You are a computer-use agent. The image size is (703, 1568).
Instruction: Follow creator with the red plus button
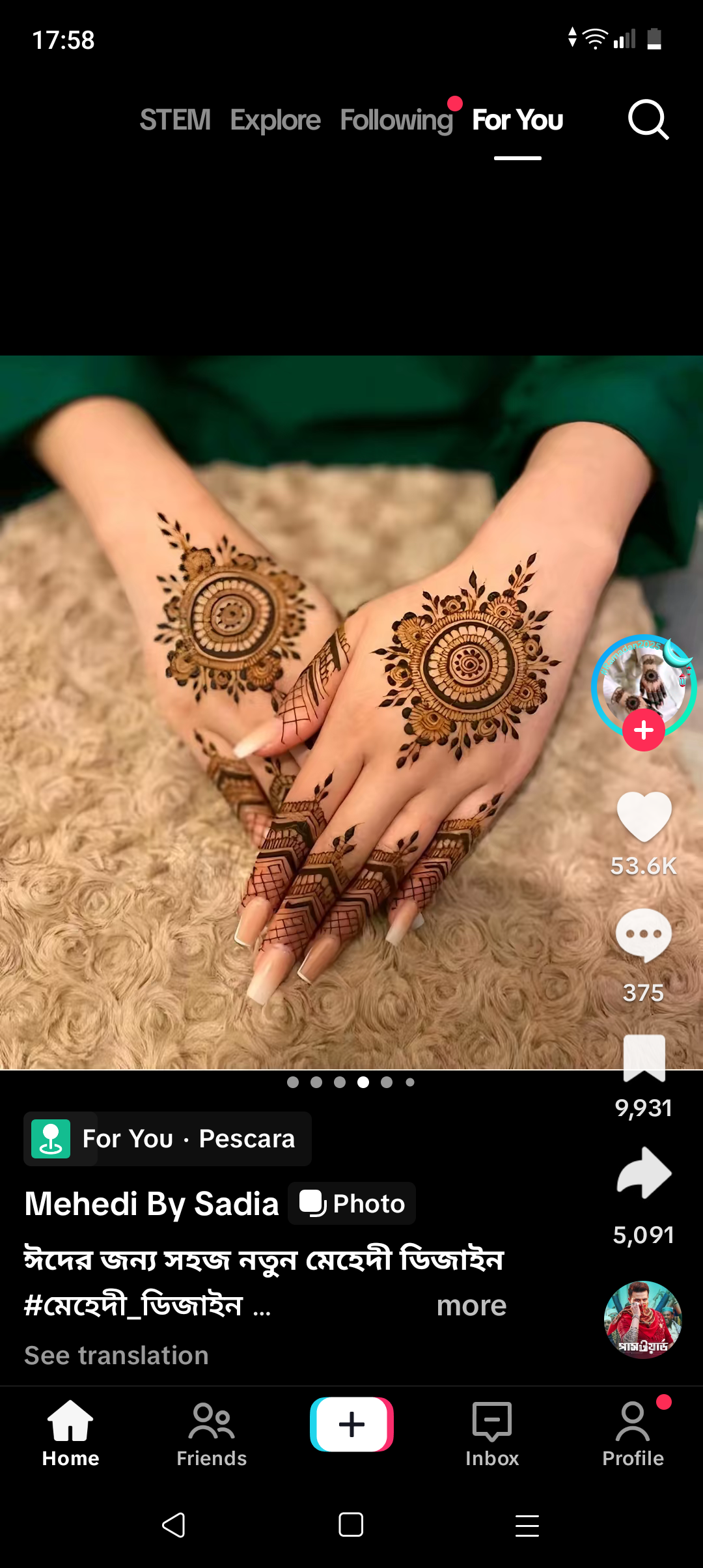[644, 731]
